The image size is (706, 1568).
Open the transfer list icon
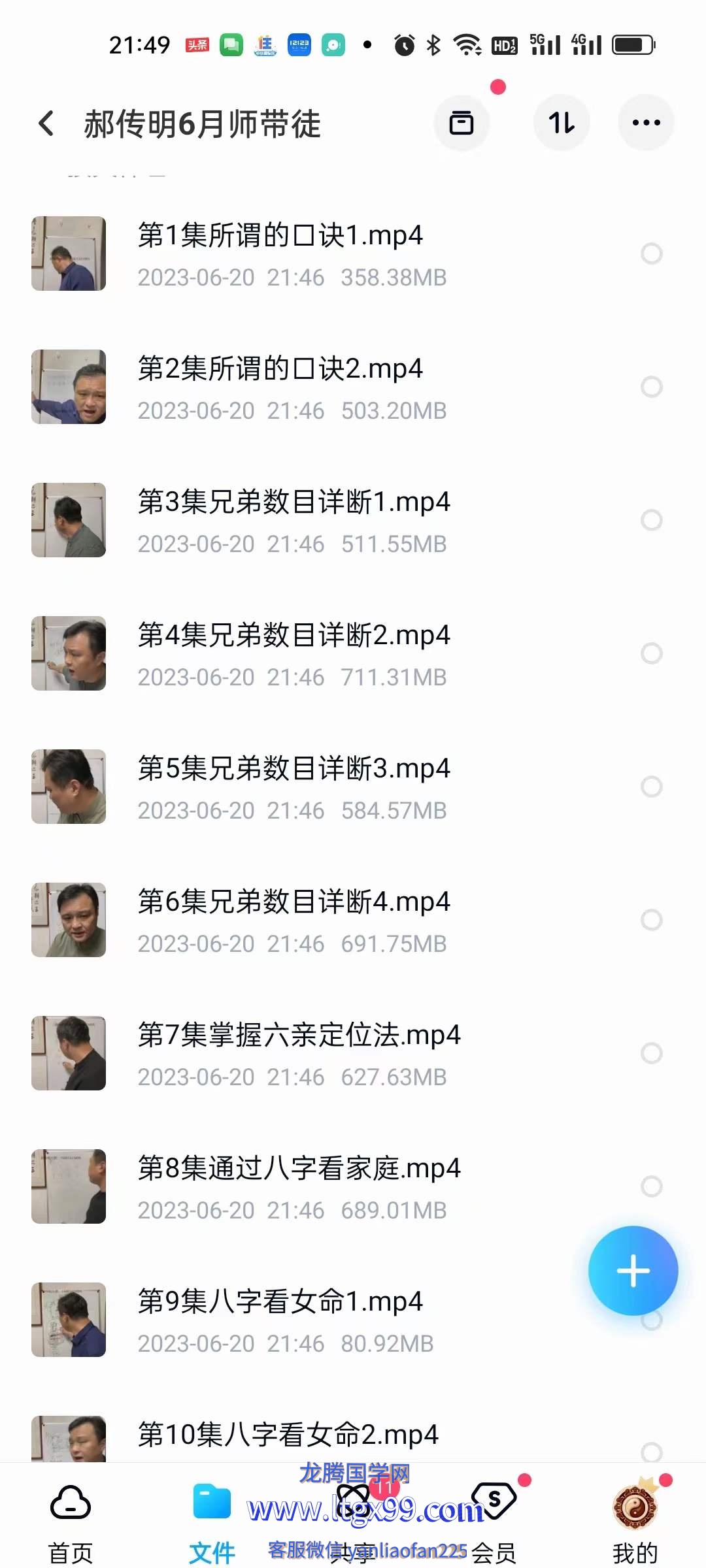tap(462, 123)
